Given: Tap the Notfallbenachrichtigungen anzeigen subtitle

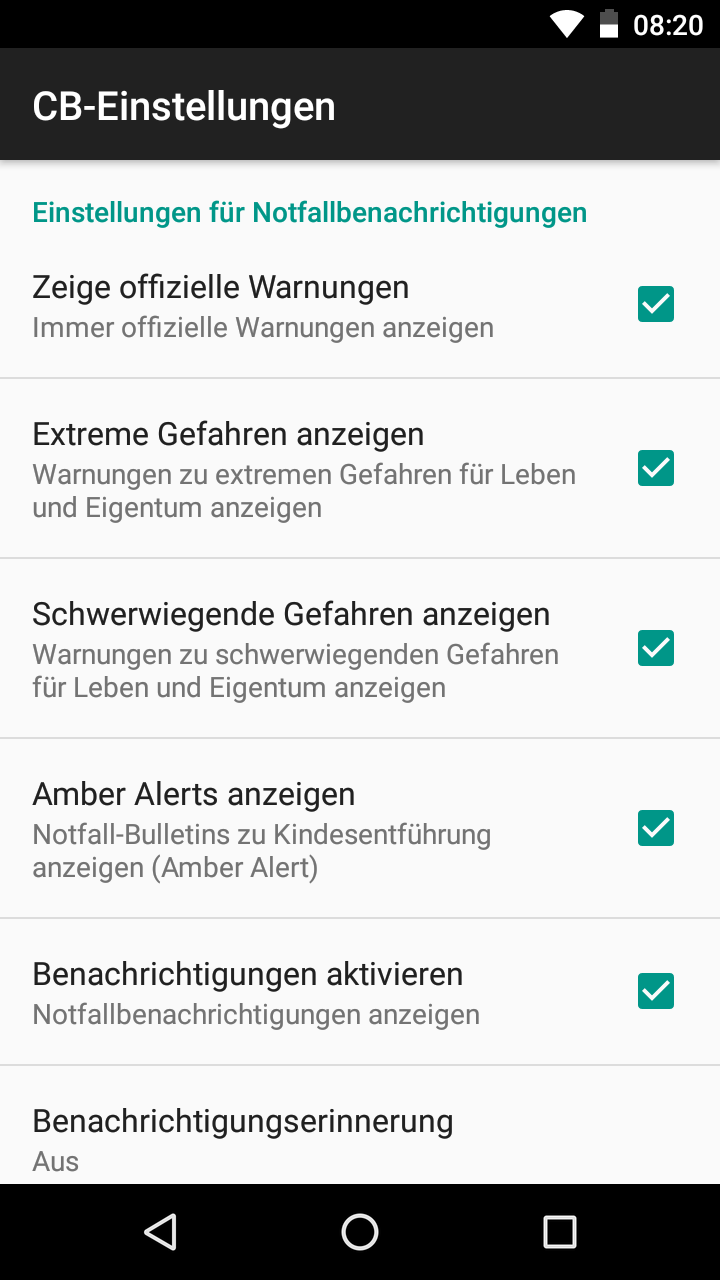Looking at the screenshot, I should point(258,1013).
